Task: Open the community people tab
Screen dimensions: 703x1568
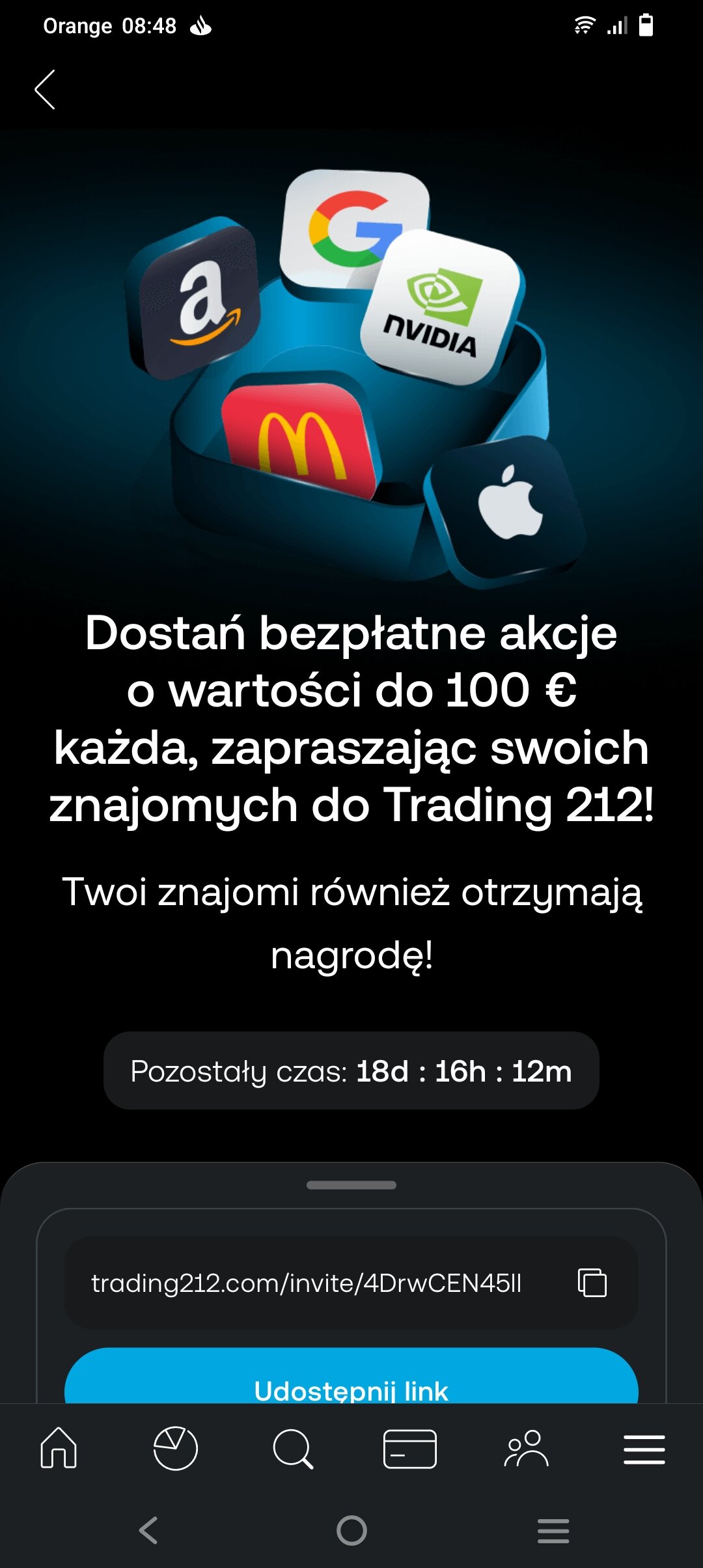Action: 527,1448
